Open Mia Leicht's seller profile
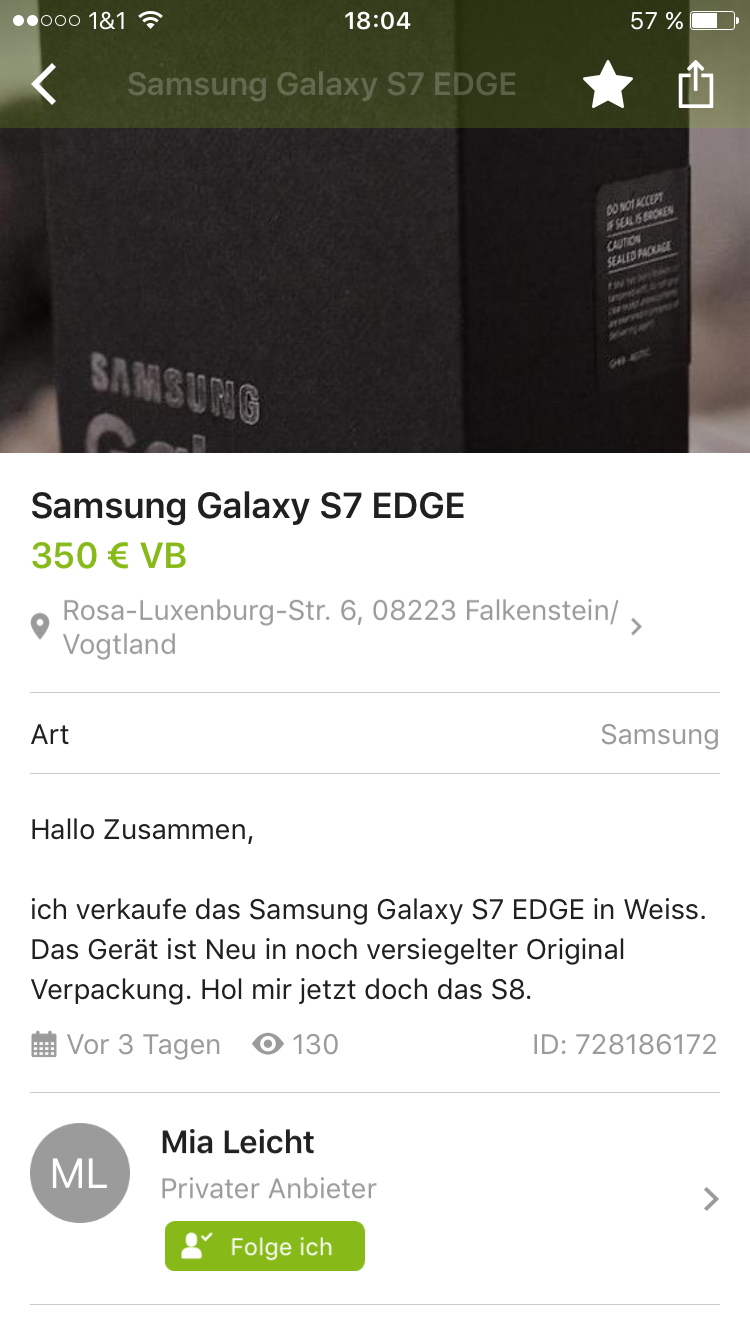The height and width of the screenshot is (1334, 750). click(x=375, y=1198)
